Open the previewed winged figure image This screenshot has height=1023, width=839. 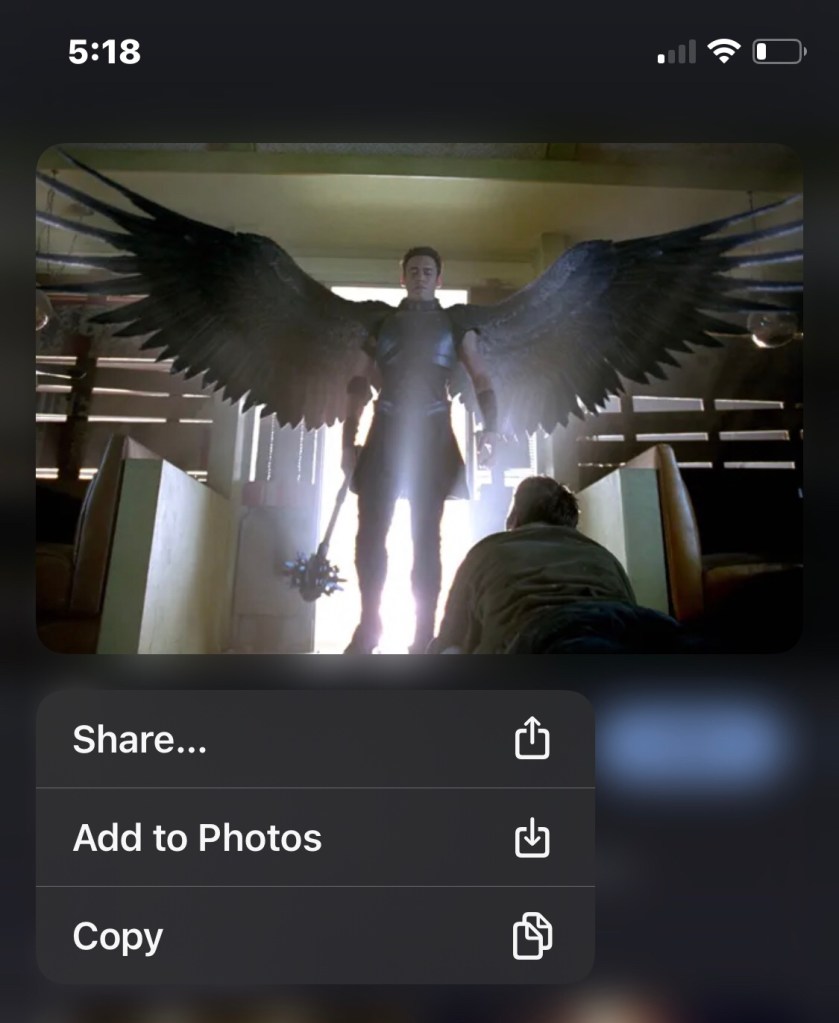tap(419, 398)
